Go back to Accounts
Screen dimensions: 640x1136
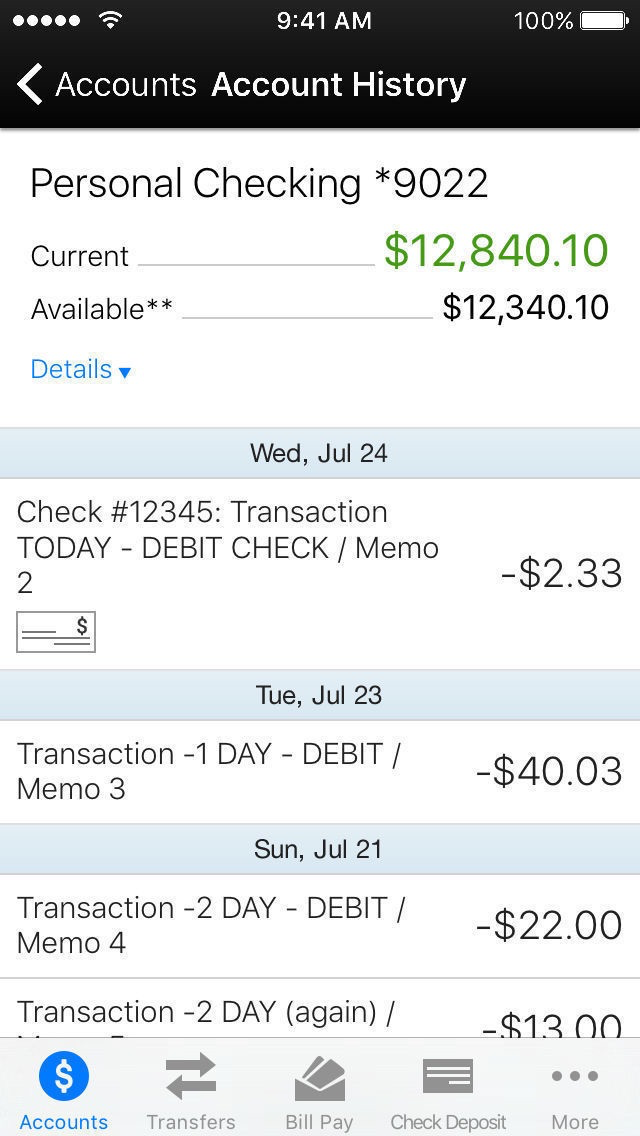click(x=106, y=85)
